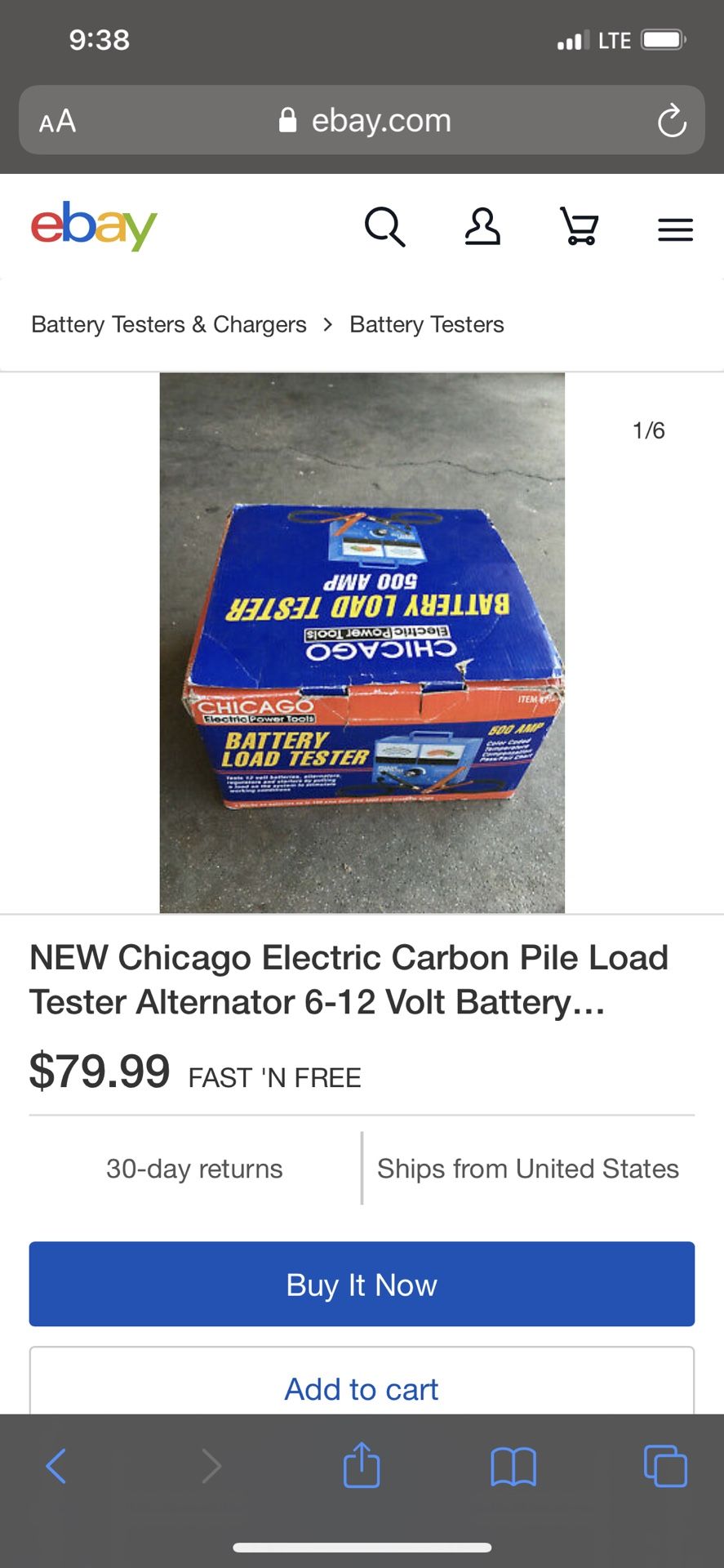
Task: Open Battery Testers category link
Action: 427,324
